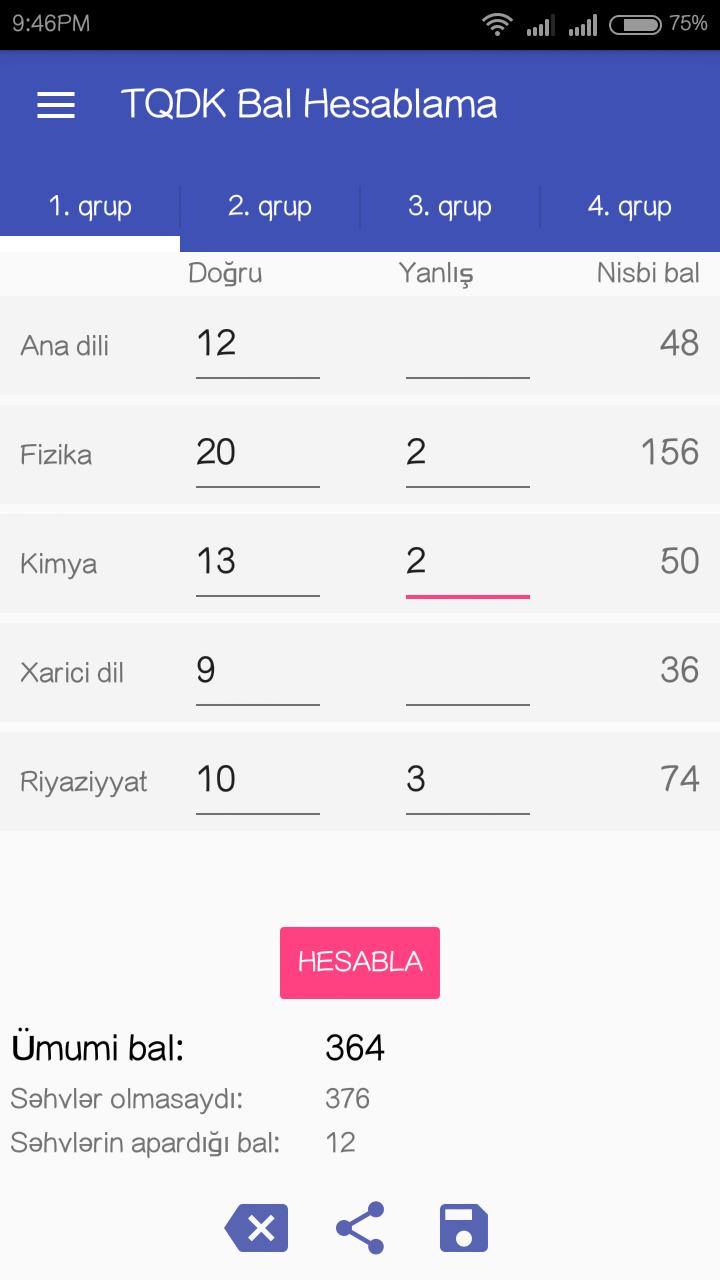Switch to the 3. qrup tab
Viewport: 720px width, 1280px height.
pos(450,207)
